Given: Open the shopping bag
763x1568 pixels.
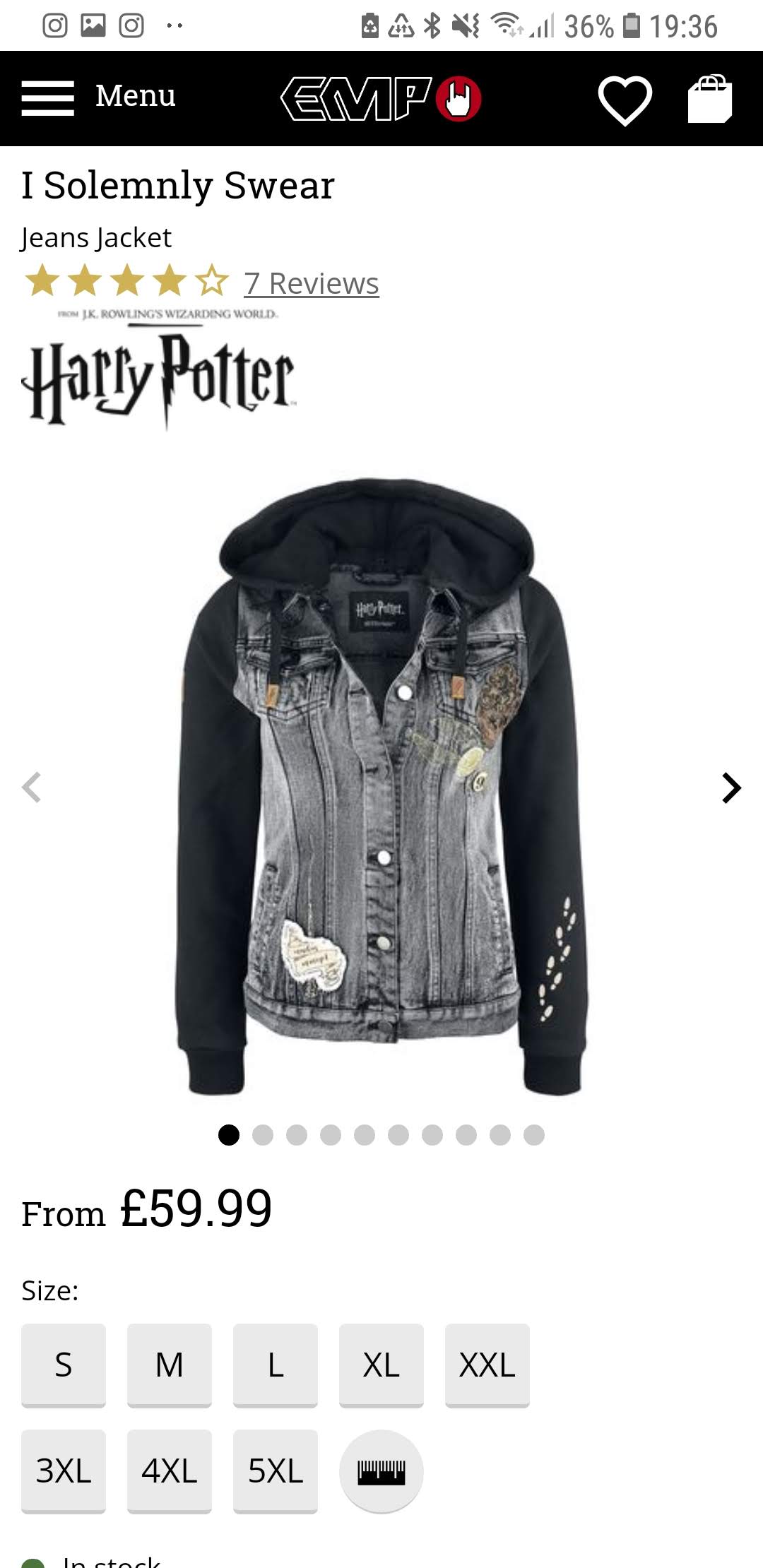Looking at the screenshot, I should pyautogui.click(x=710, y=99).
